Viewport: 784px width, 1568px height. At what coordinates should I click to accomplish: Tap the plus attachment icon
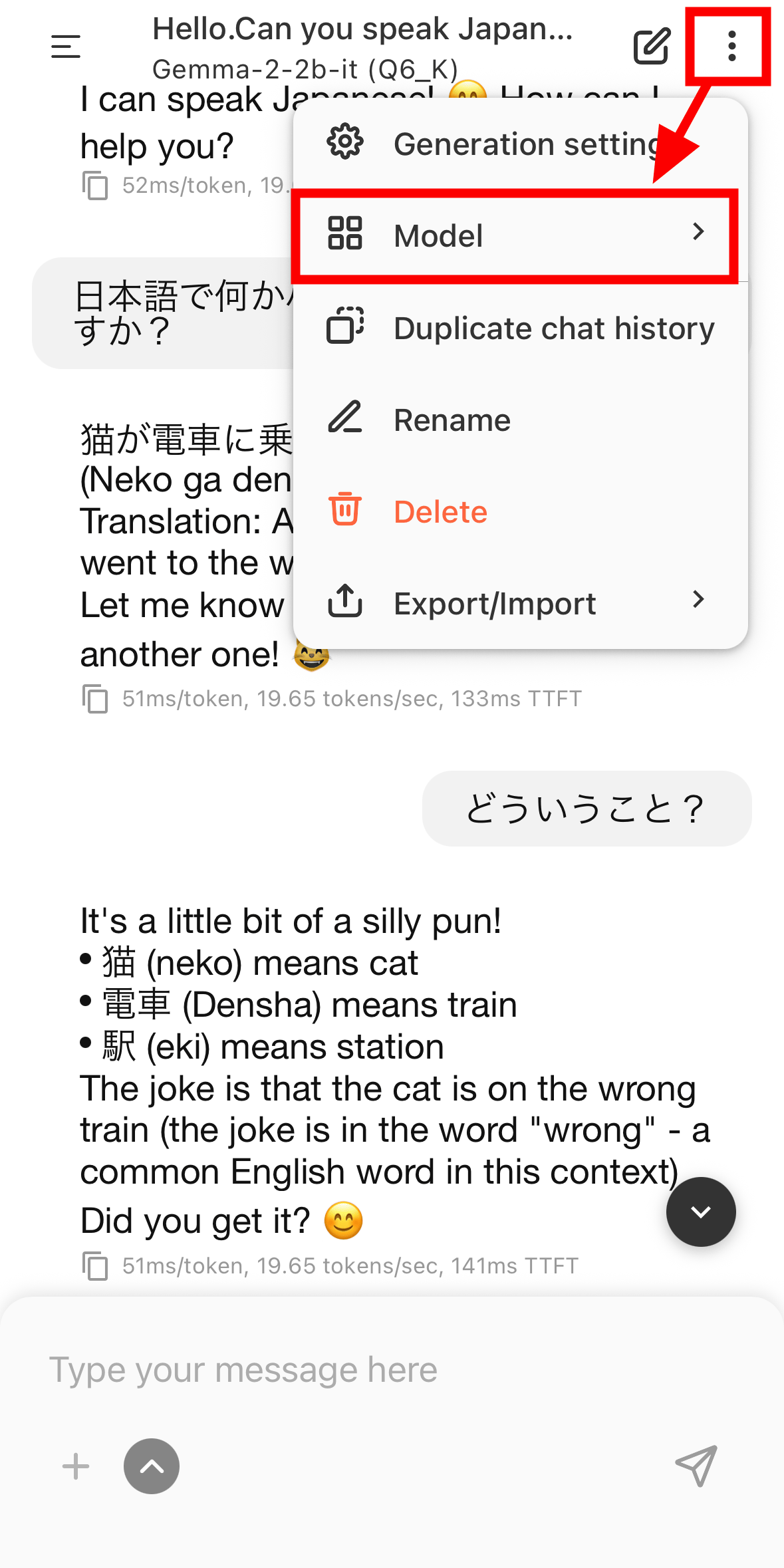click(x=76, y=1466)
